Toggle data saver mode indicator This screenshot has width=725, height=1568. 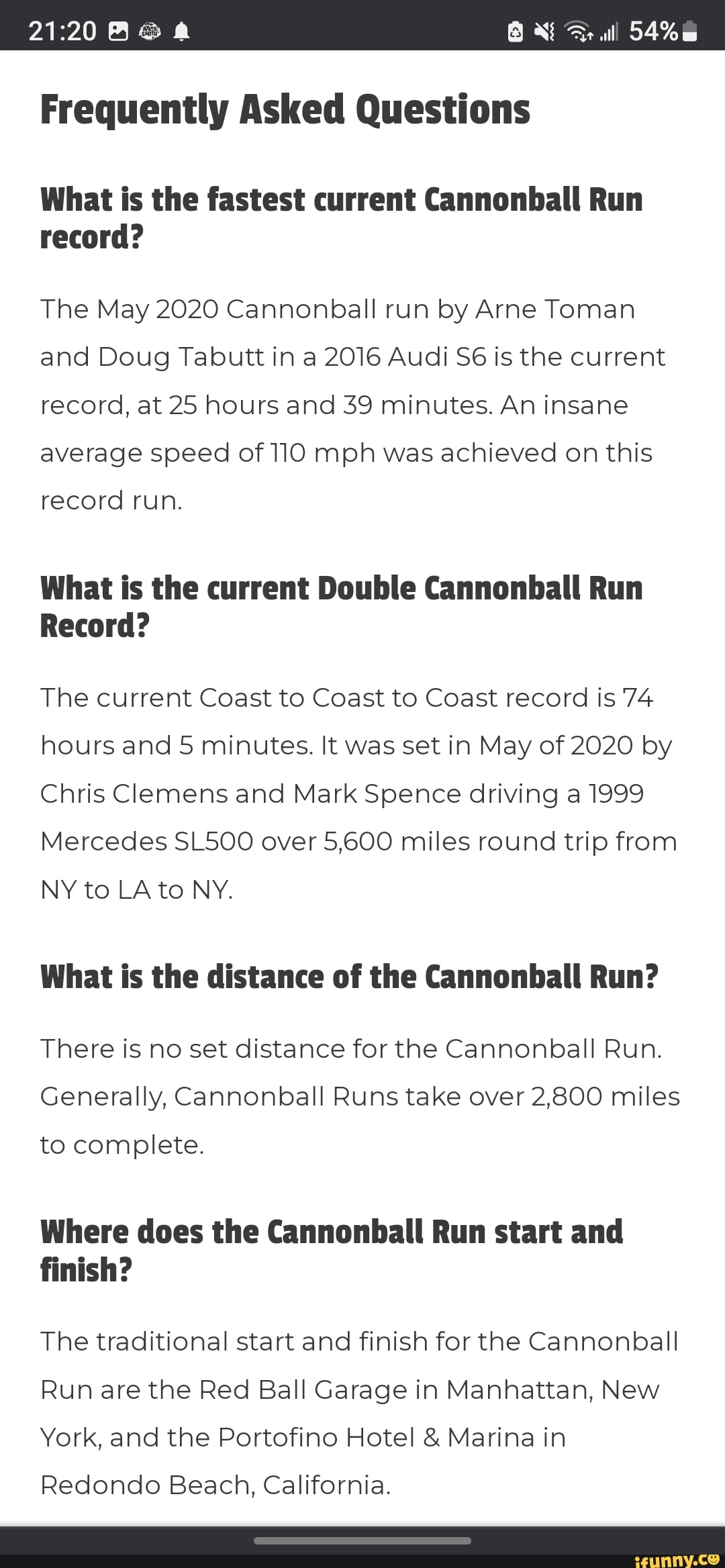[x=515, y=30]
